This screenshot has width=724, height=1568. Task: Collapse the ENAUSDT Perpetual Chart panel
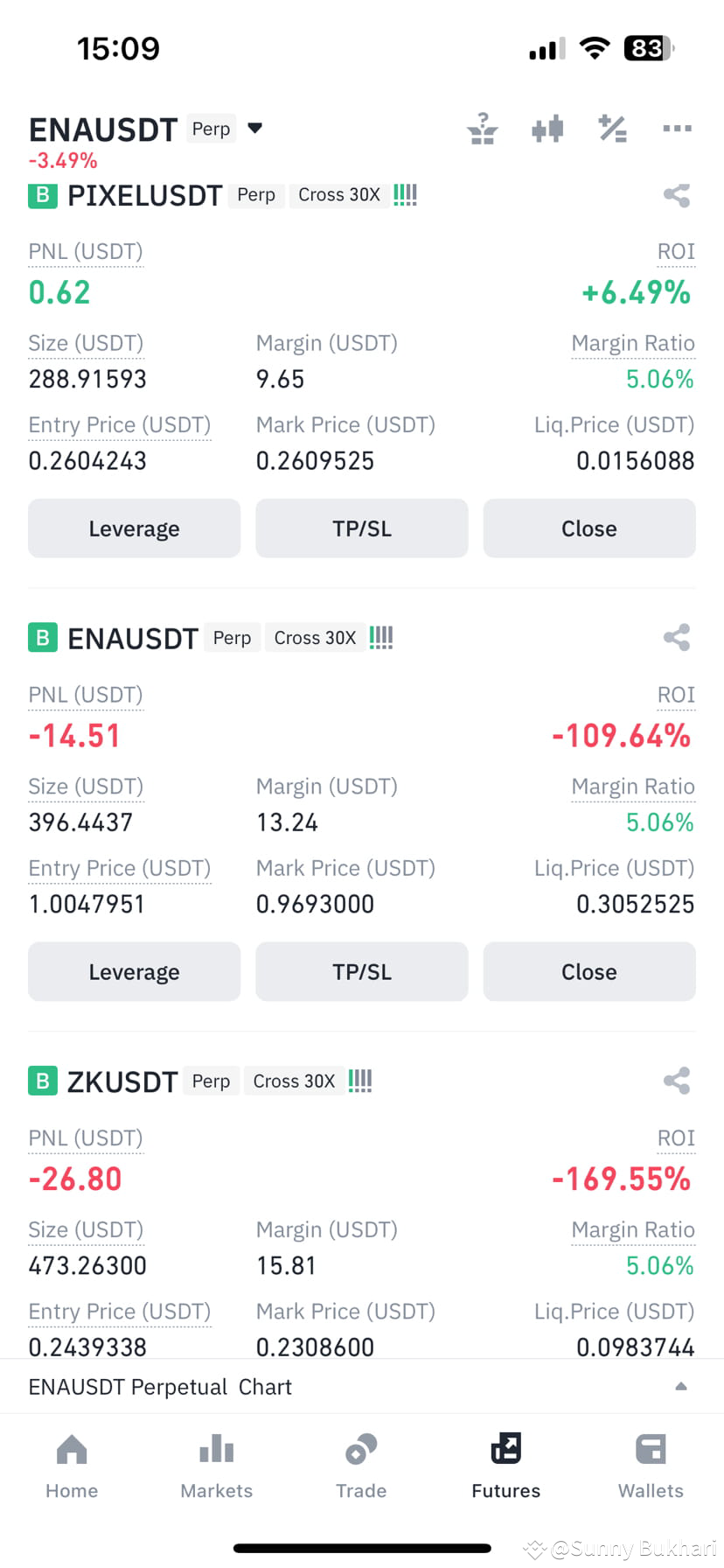point(682,1385)
